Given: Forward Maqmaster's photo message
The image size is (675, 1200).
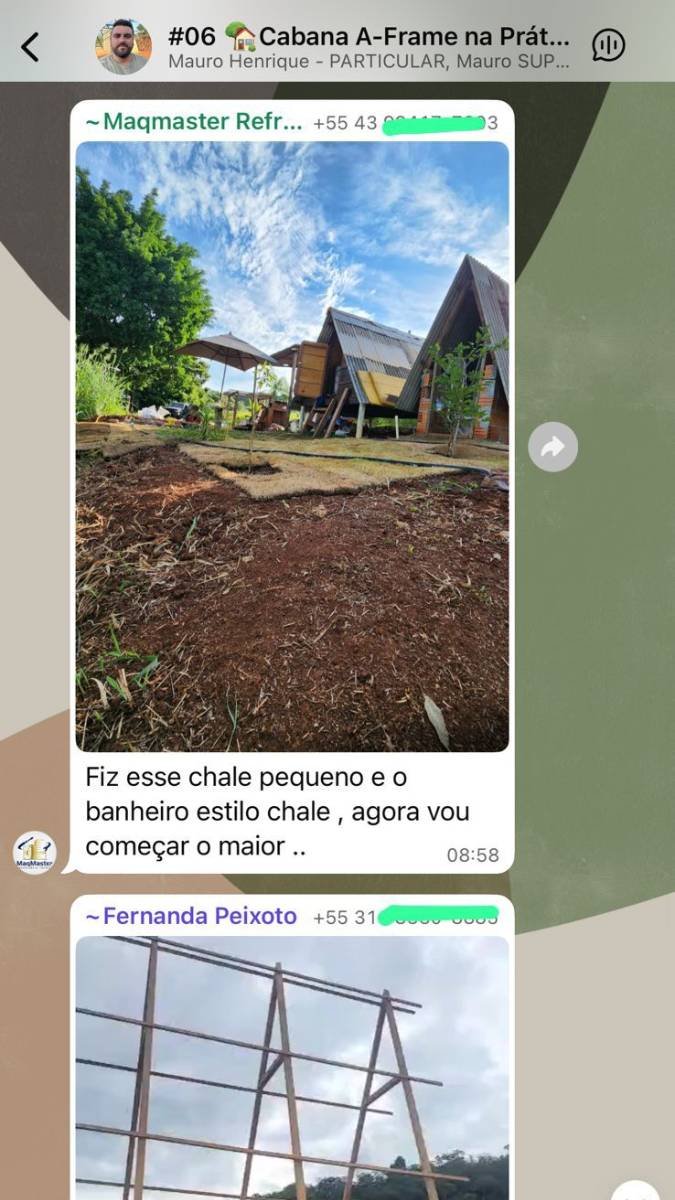Looking at the screenshot, I should pyautogui.click(x=553, y=447).
